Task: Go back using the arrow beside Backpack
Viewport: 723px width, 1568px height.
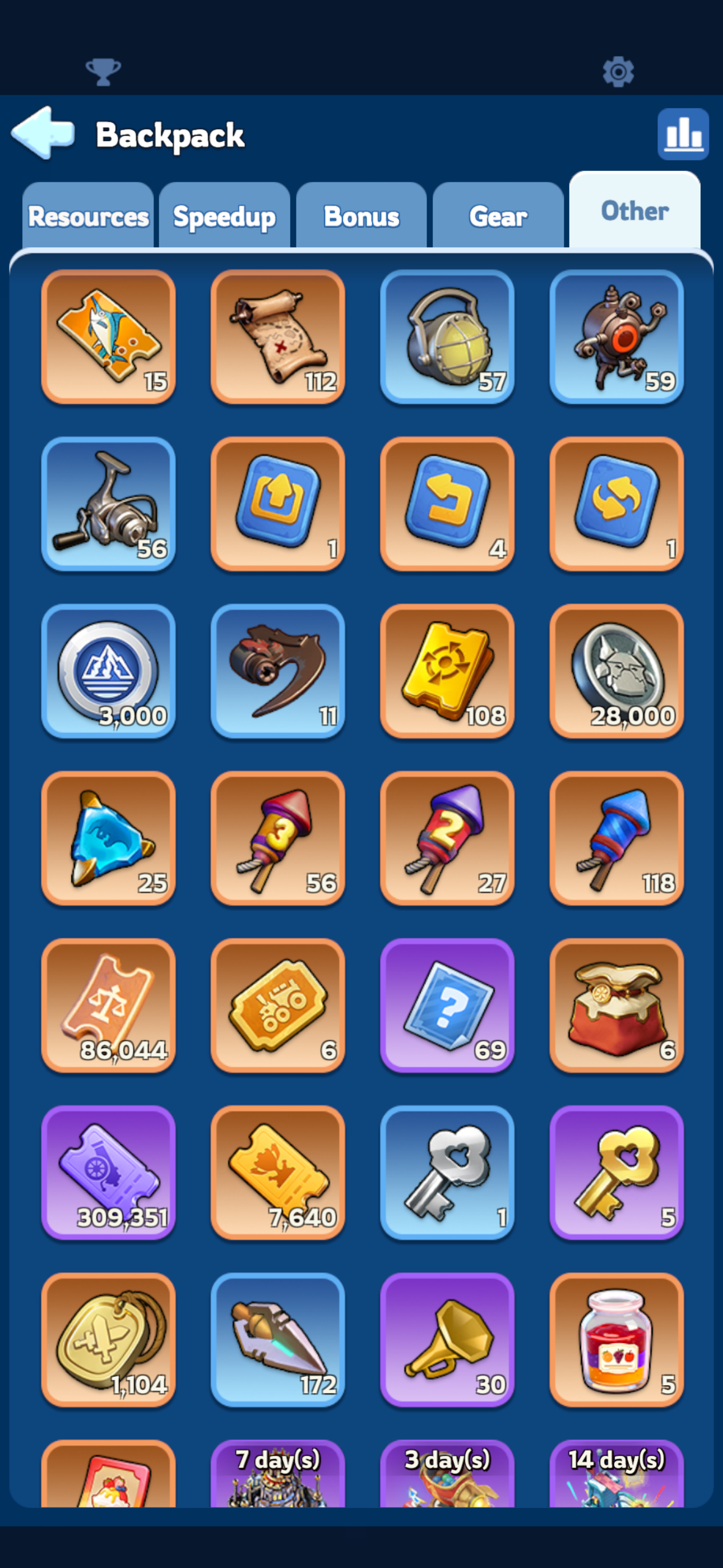Action: click(43, 133)
